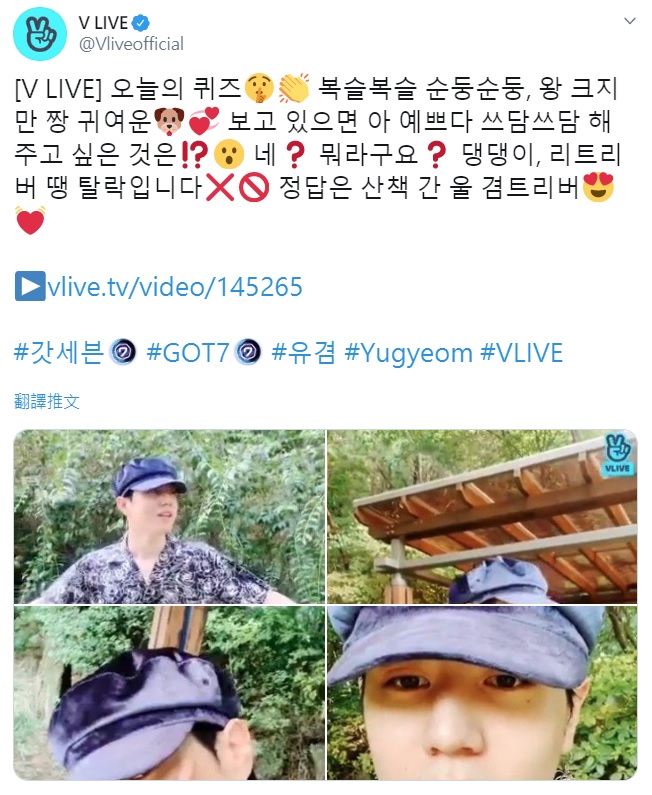
Task: Open the vlive.tv/video/145265 link
Action: tap(173, 288)
